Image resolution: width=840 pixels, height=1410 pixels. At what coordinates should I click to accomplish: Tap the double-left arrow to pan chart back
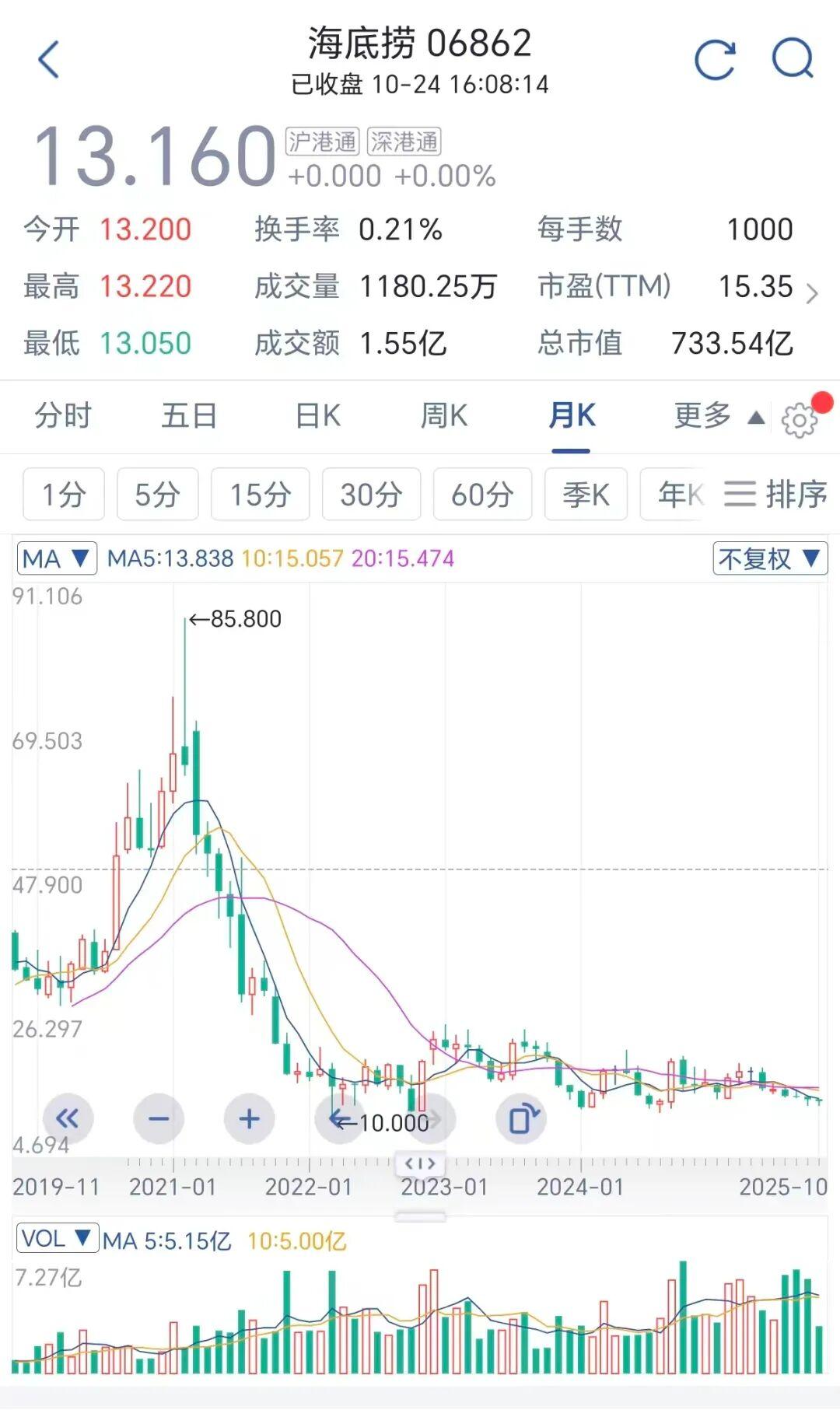point(68,1118)
